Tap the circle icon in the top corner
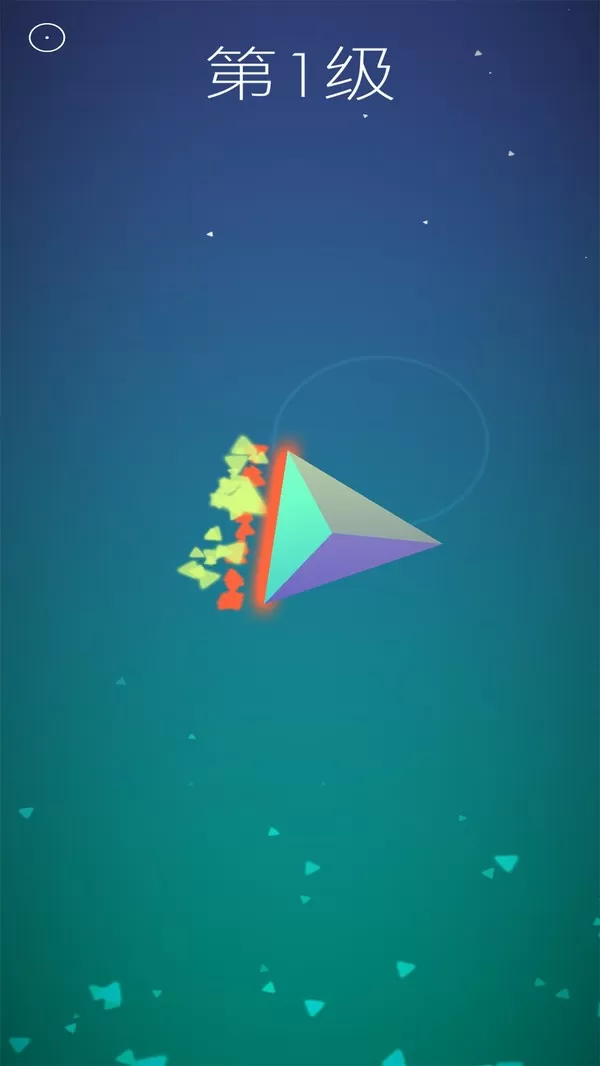 tap(47, 38)
